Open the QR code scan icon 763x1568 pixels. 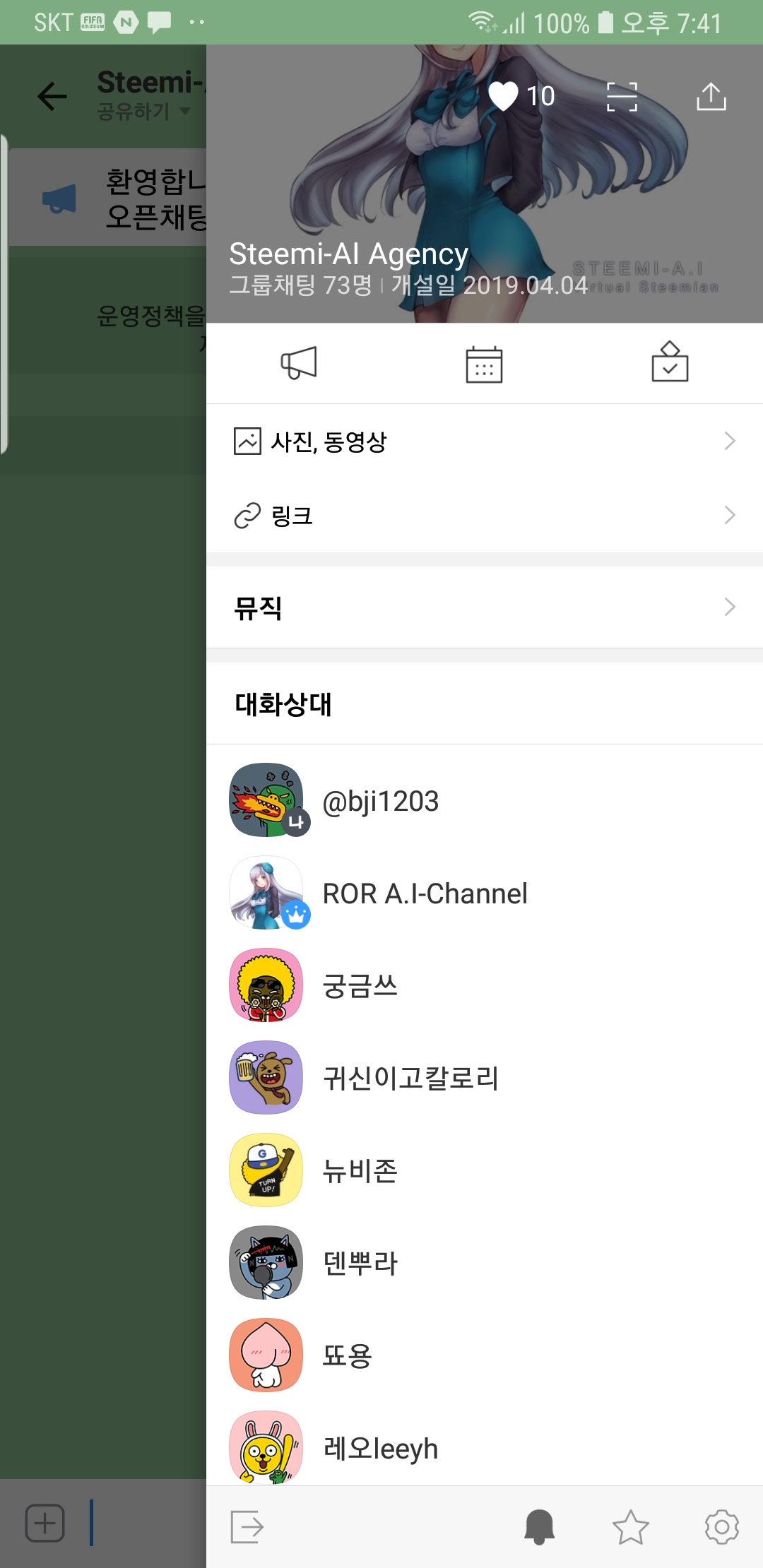click(x=622, y=96)
